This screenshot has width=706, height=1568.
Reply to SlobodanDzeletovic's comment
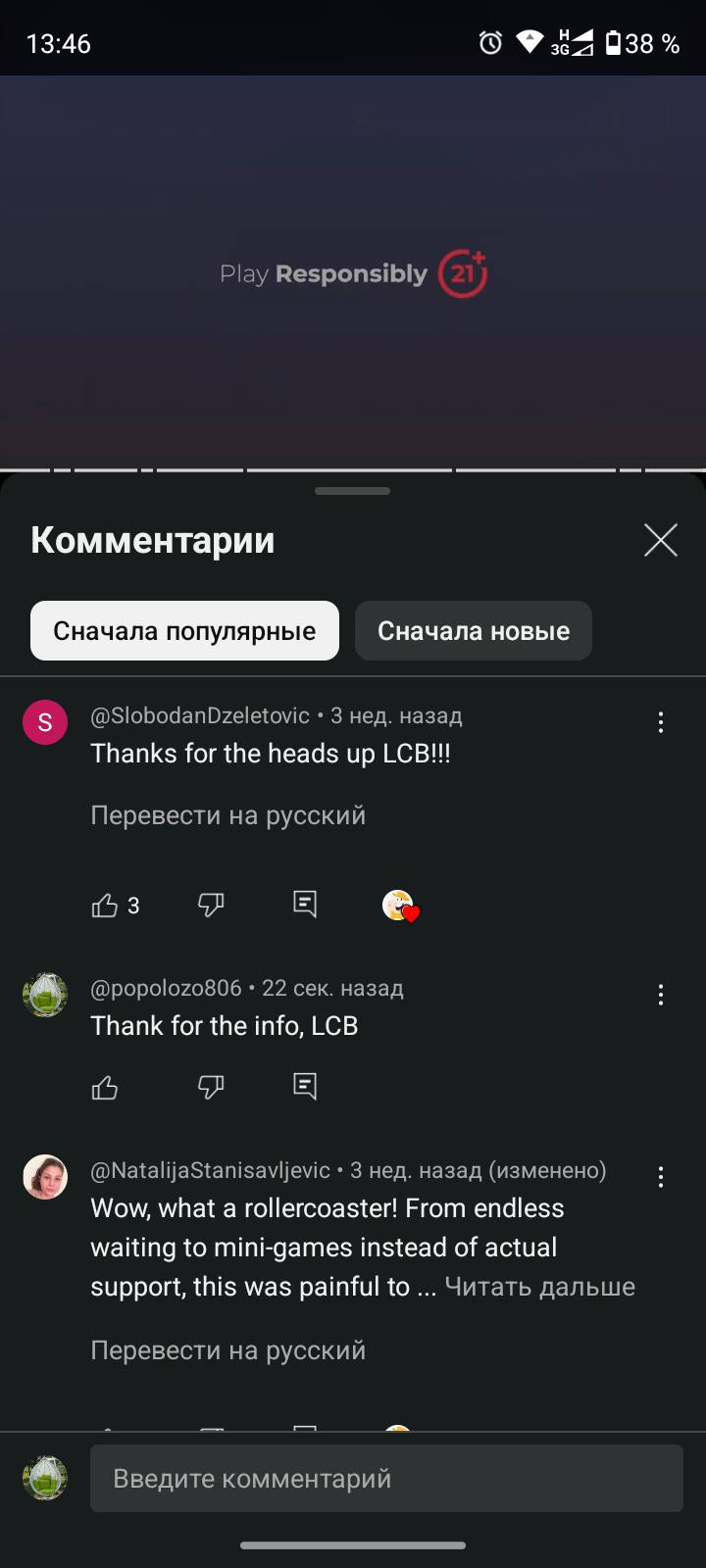click(x=305, y=904)
